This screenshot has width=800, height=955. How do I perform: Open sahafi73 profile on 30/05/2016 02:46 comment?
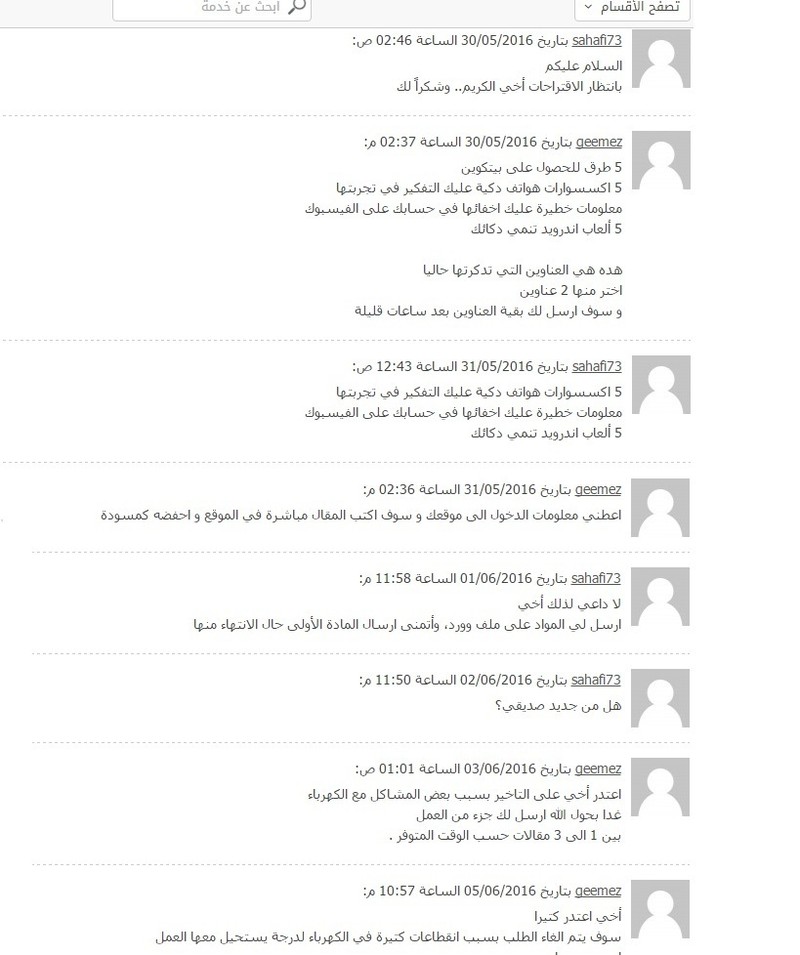[x=597, y=40]
